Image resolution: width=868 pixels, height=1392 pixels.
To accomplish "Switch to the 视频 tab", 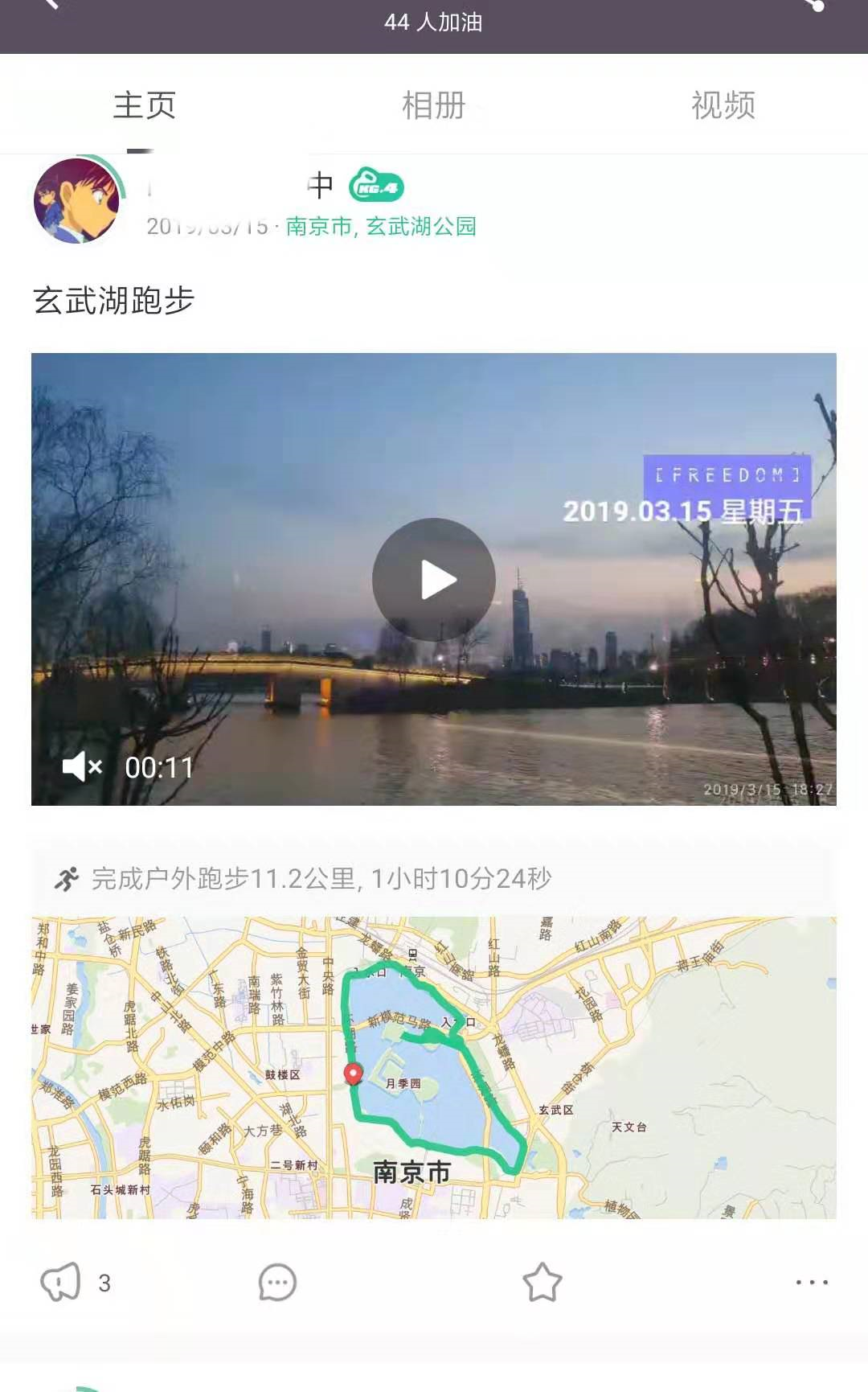I will point(723,105).
